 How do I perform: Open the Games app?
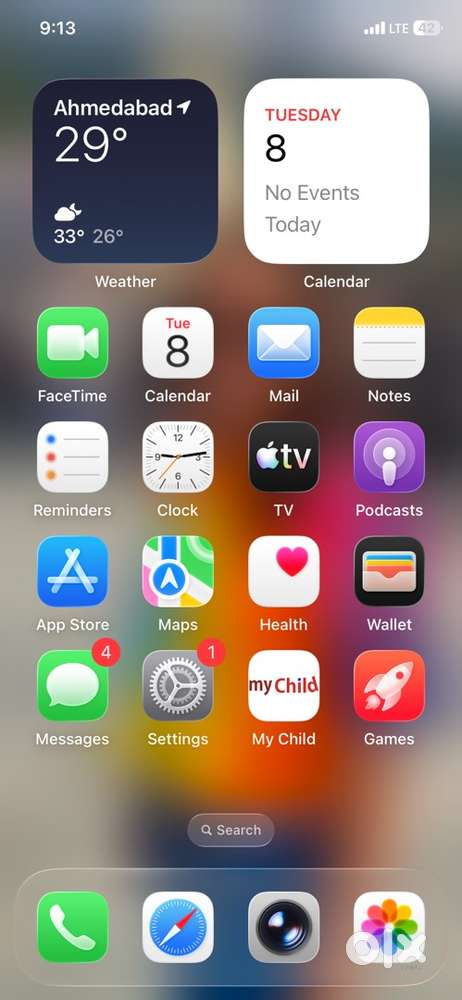click(x=389, y=686)
